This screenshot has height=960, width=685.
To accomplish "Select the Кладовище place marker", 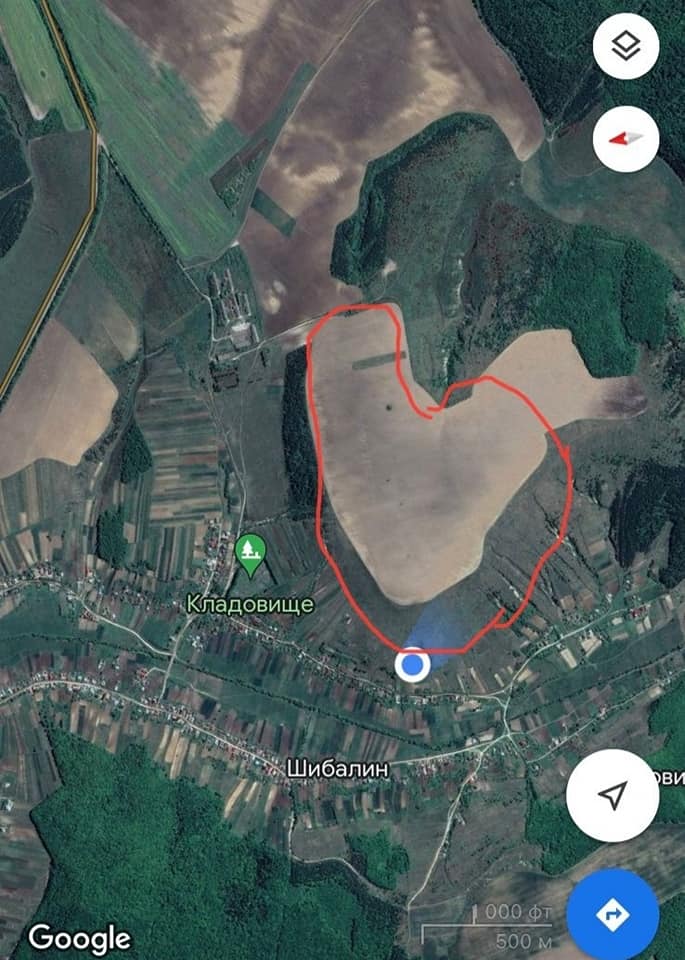I will pos(248,553).
